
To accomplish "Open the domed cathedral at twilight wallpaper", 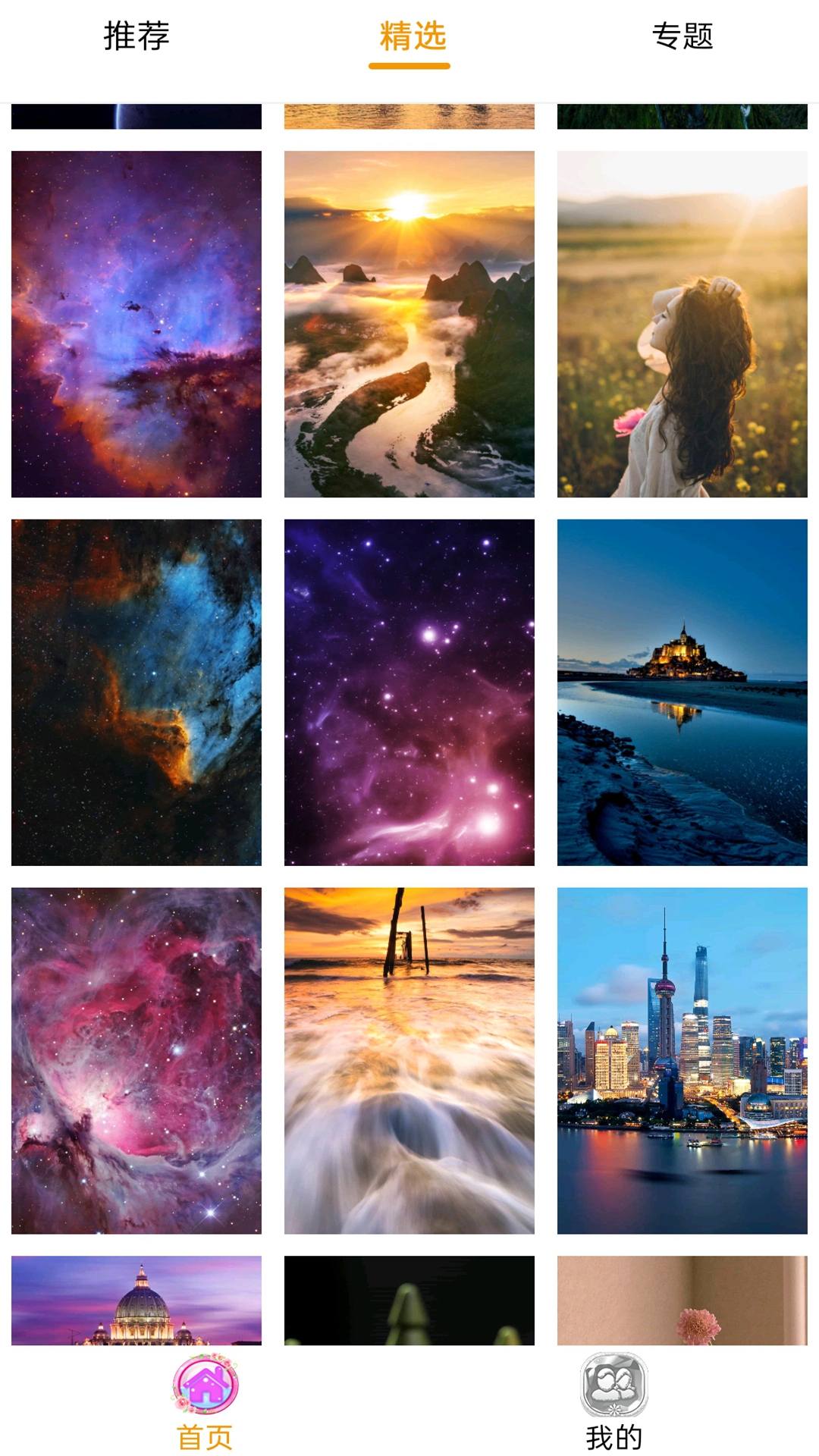I will [x=136, y=1300].
